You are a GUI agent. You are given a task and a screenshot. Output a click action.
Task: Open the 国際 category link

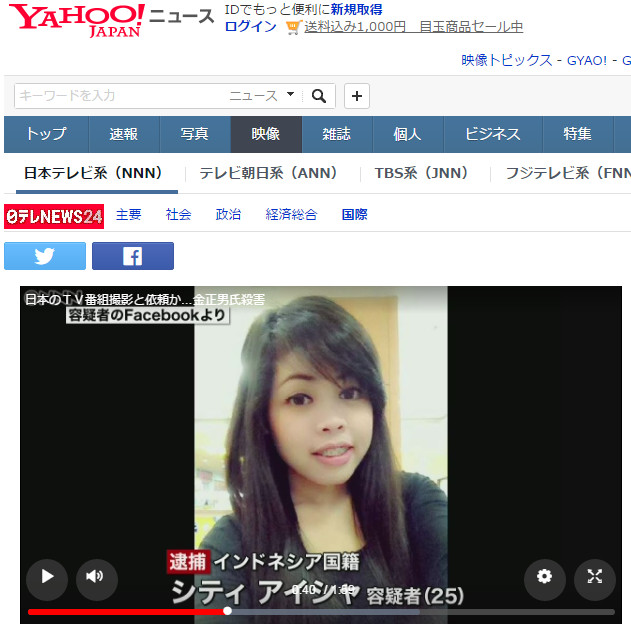[354, 215]
